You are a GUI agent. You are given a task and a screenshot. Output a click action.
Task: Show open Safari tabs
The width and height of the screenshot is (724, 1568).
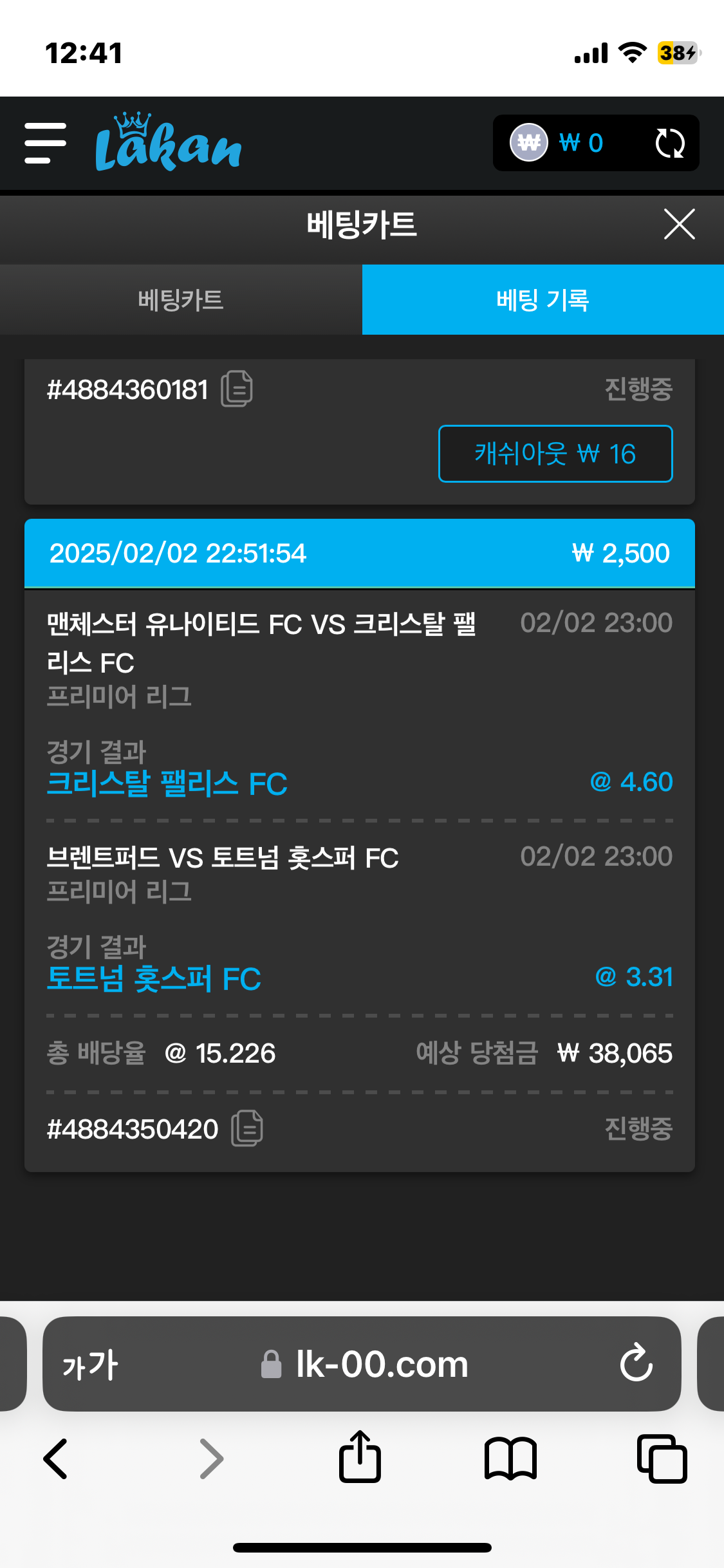point(662,1459)
